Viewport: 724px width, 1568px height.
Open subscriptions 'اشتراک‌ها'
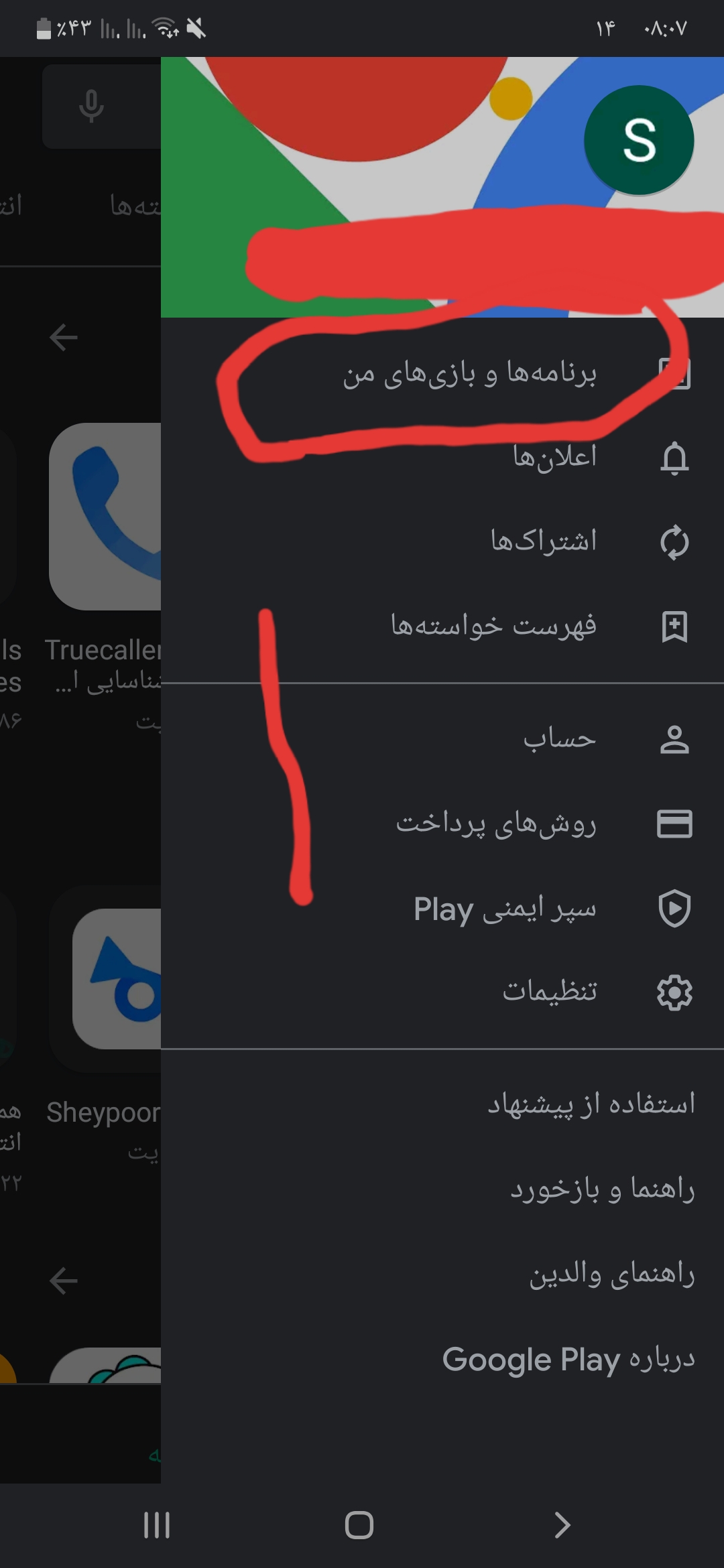(x=543, y=541)
